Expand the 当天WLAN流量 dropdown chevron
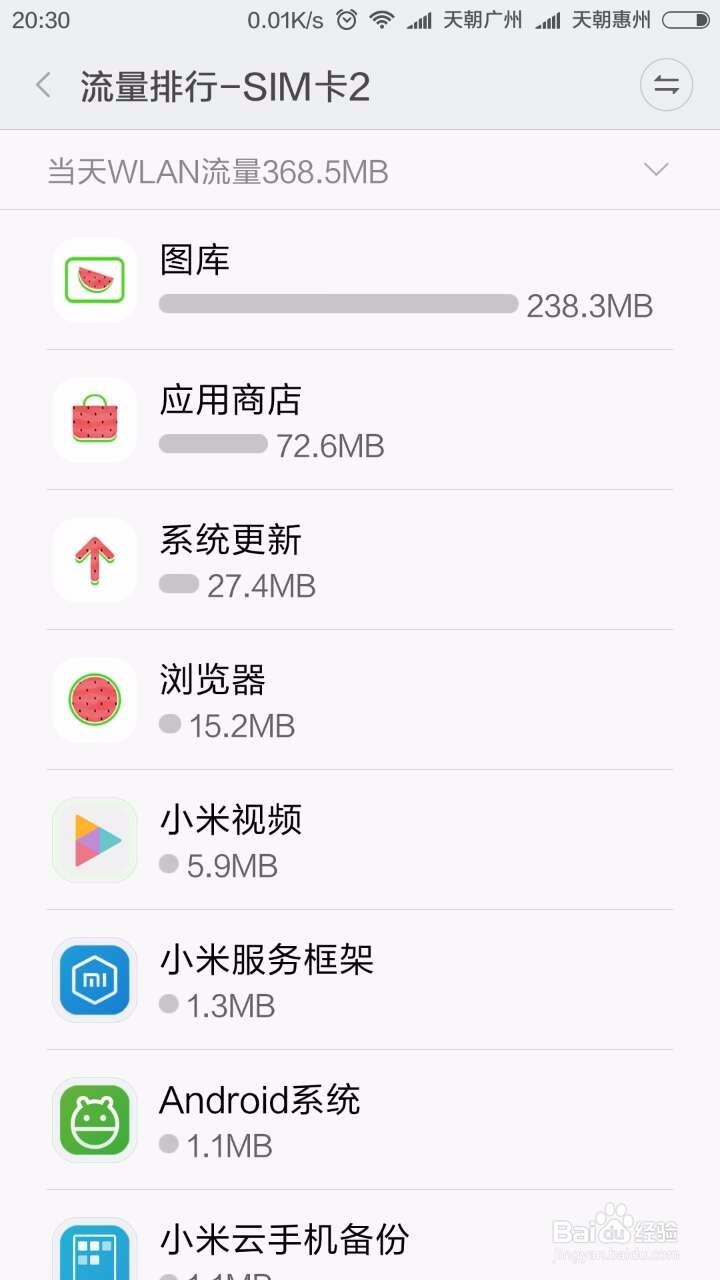The width and height of the screenshot is (720, 1280). point(657,169)
